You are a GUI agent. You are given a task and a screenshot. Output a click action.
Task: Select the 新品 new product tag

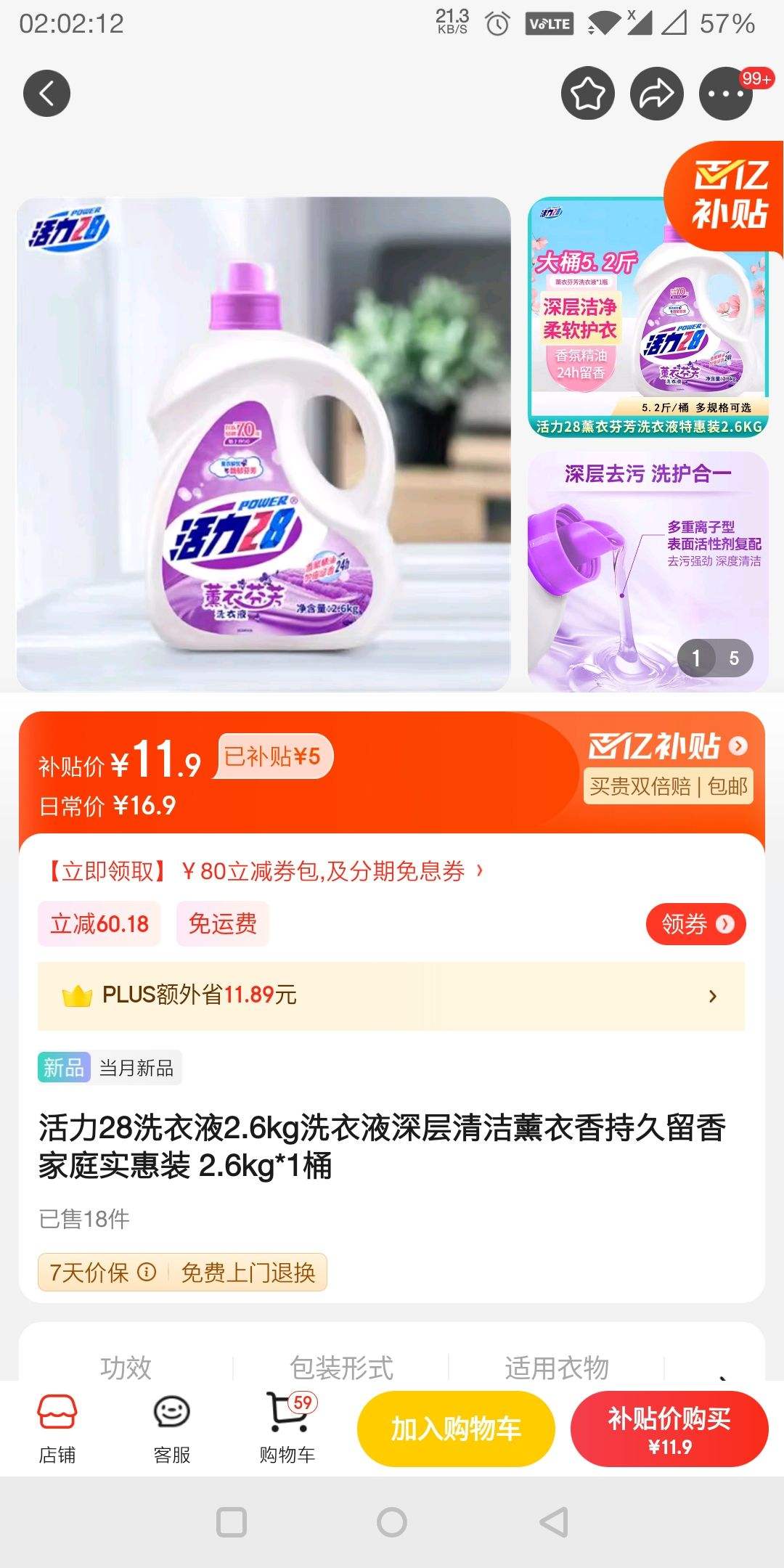point(64,1067)
